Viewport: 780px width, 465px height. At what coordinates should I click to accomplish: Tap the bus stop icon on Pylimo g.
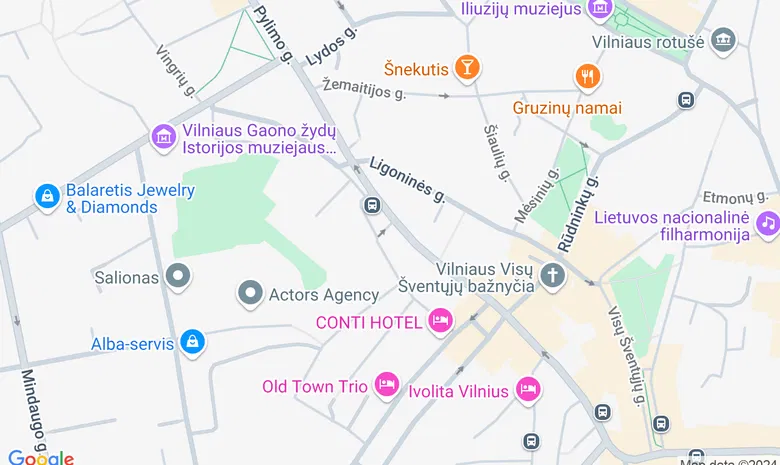click(x=371, y=205)
